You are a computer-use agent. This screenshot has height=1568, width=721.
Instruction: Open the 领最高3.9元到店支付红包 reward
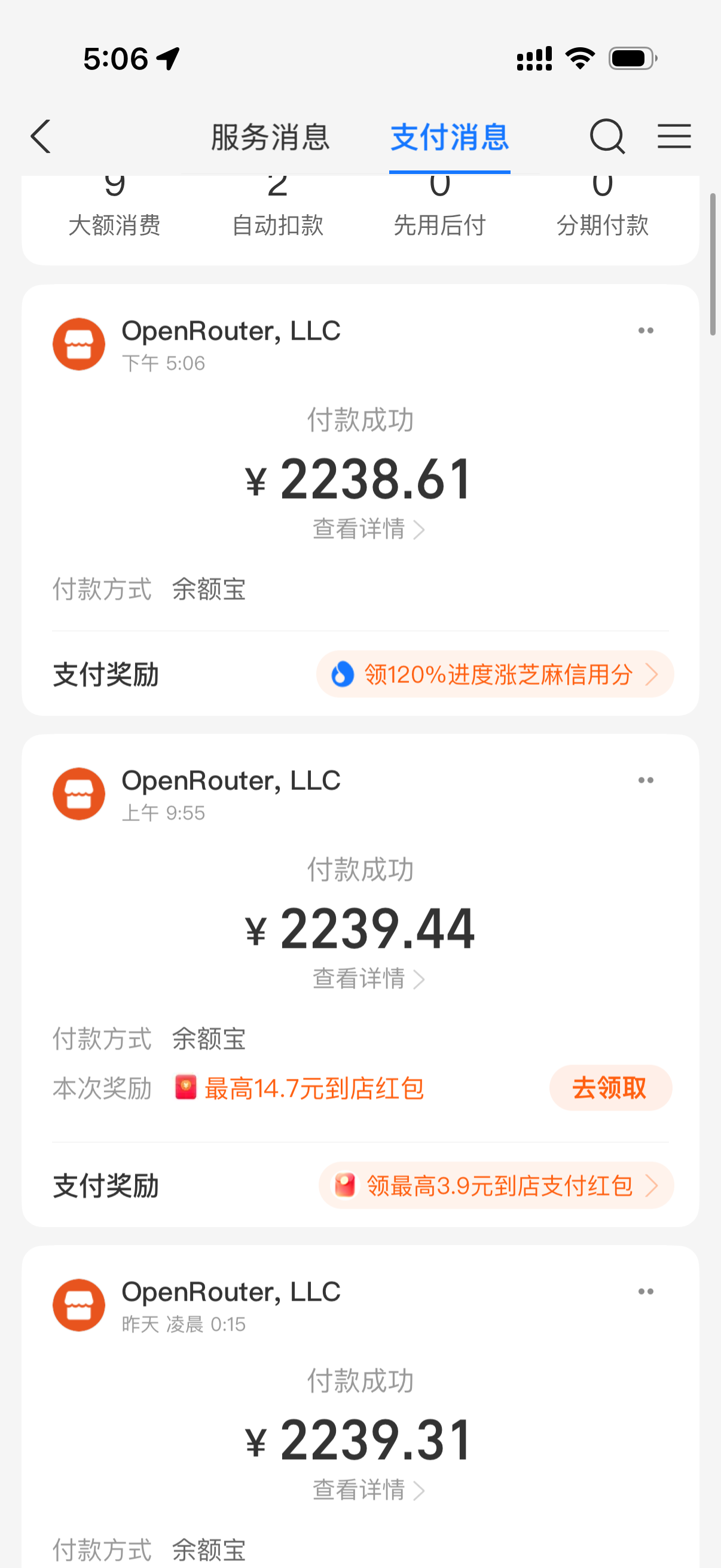pyautogui.click(x=496, y=1186)
